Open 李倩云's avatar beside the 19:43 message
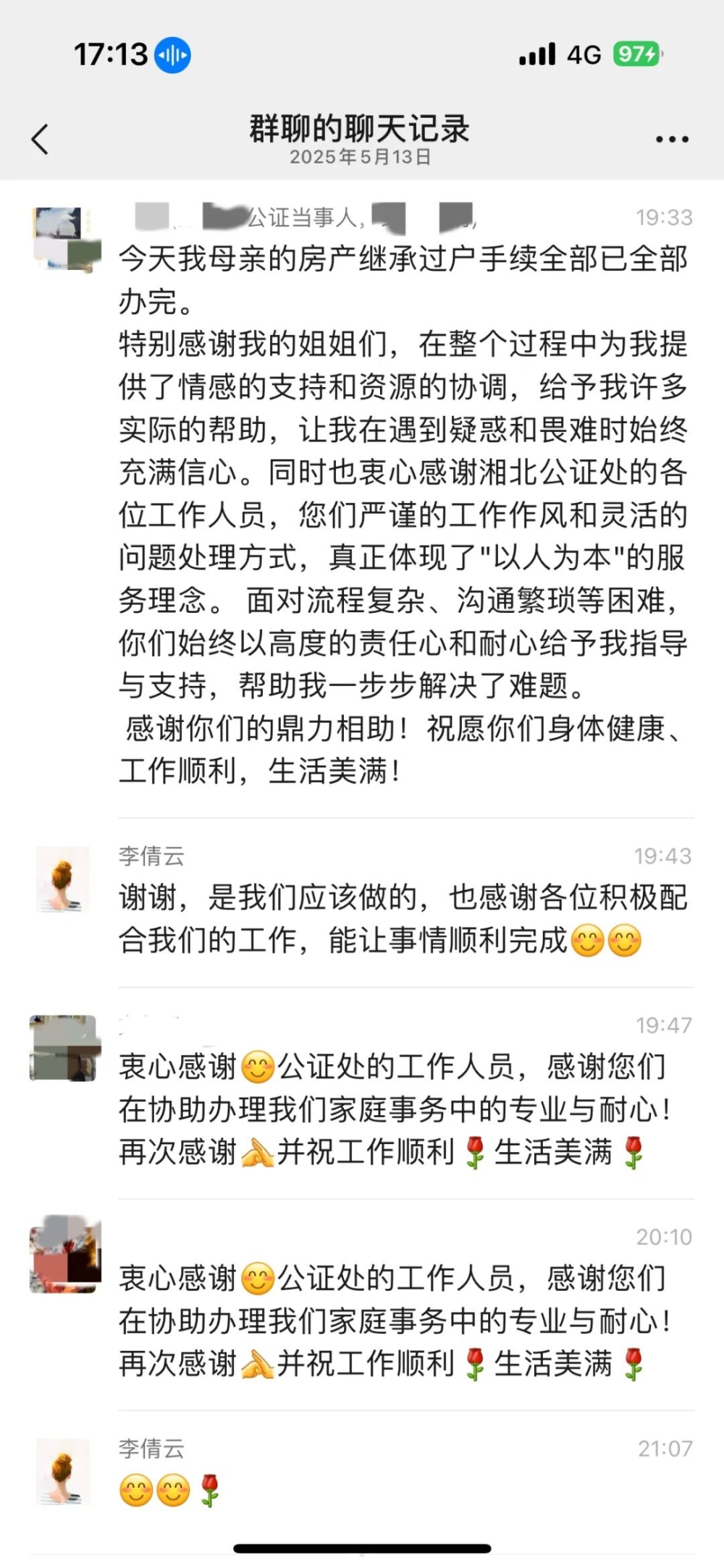The width and height of the screenshot is (724, 1568). click(64, 878)
